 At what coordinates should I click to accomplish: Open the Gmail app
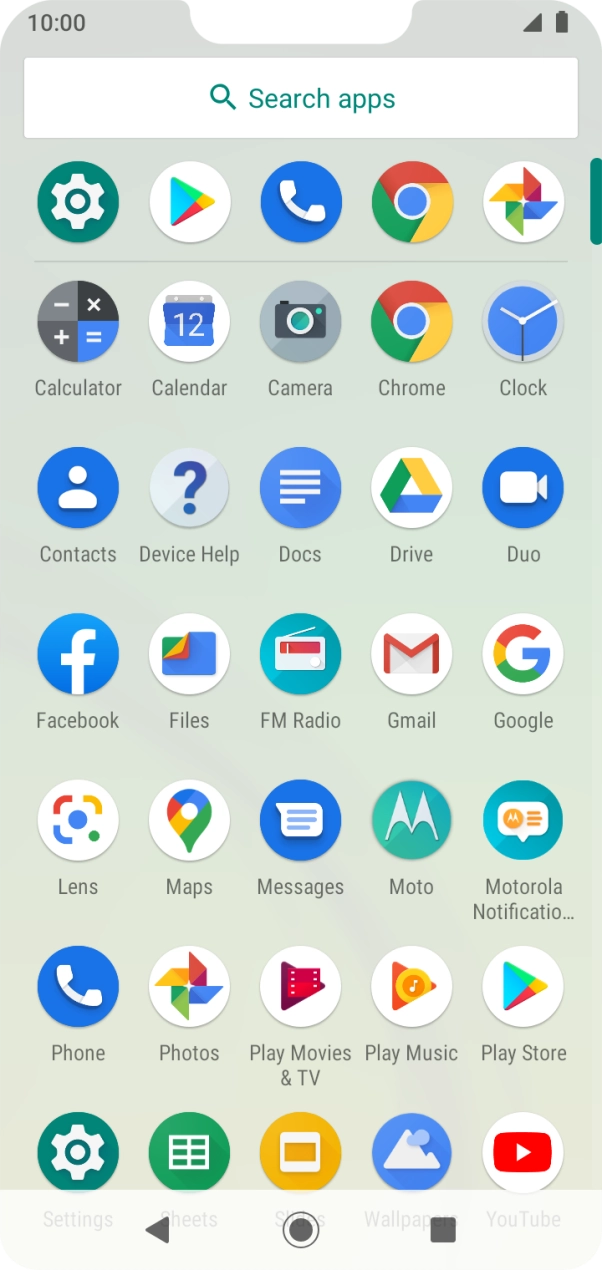[411, 654]
